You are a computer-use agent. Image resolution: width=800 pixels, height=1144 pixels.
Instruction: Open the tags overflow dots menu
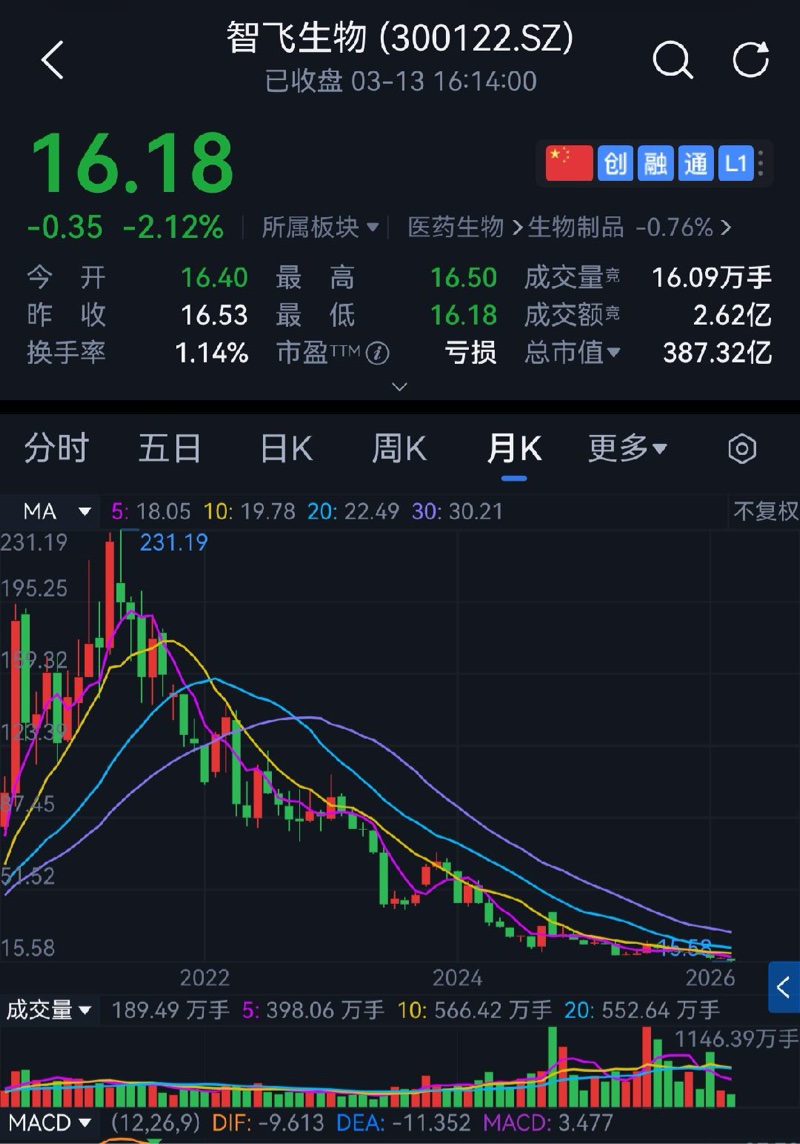pyautogui.click(x=762, y=163)
